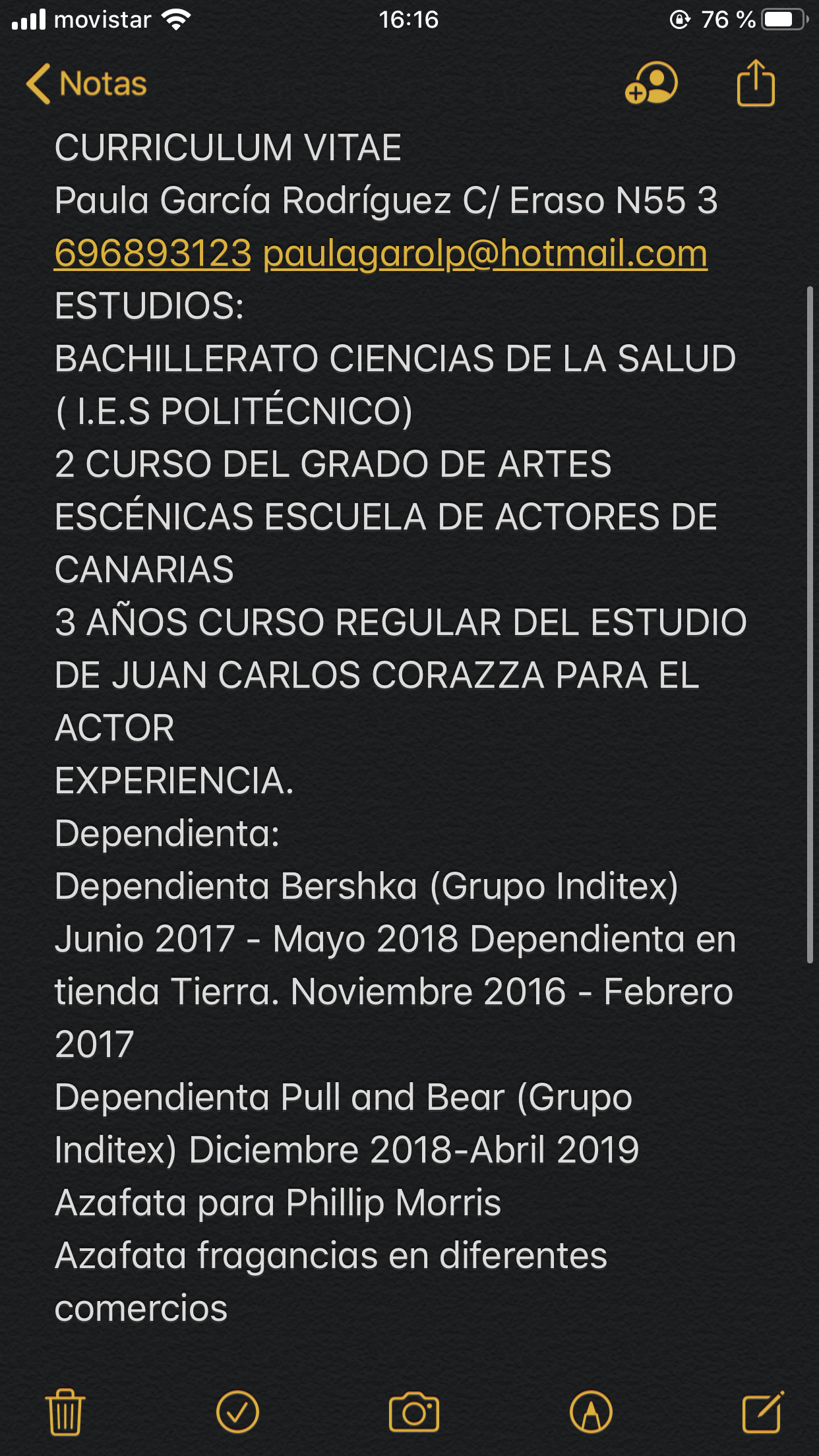This screenshot has height=1456, width=819.
Task: Open the share sheet
Action: (755, 83)
